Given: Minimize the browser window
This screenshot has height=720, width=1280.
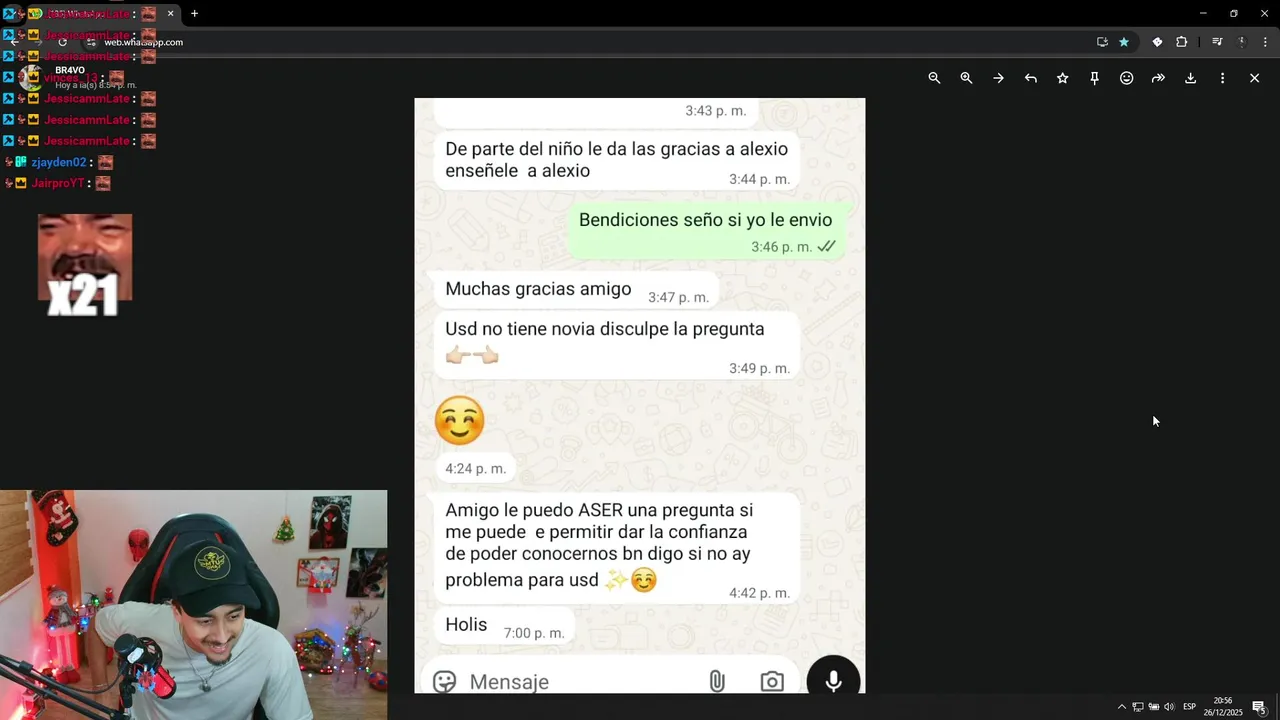Looking at the screenshot, I should (x=1203, y=14).
